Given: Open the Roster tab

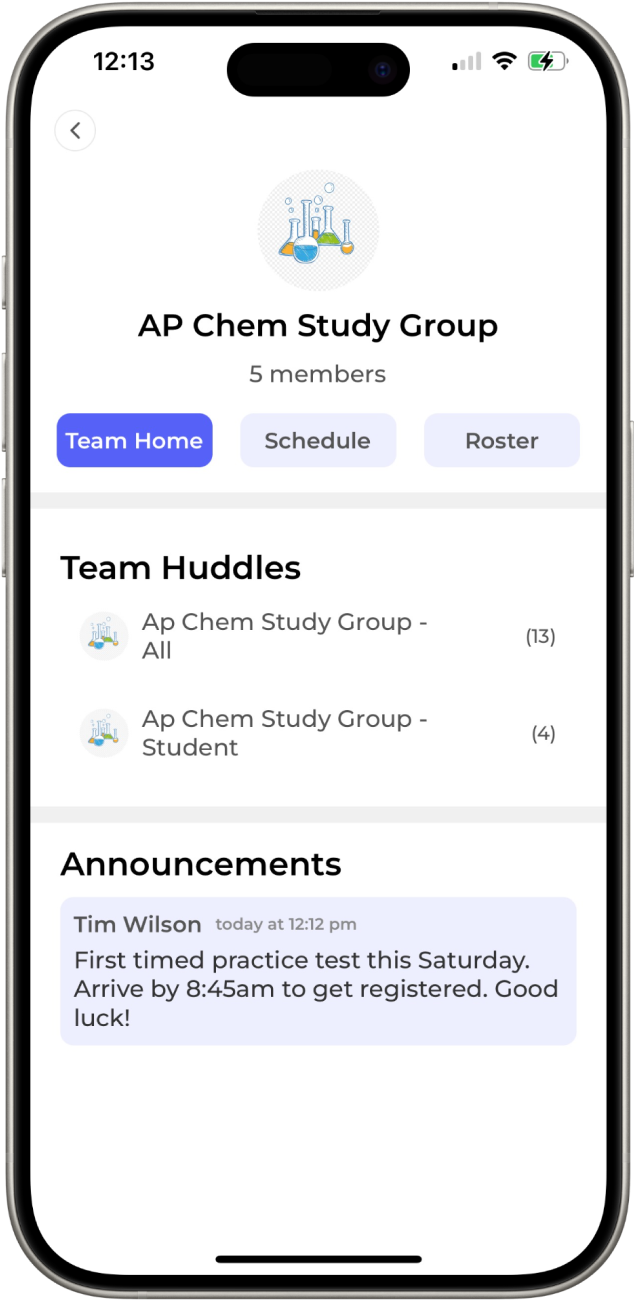Looking at the screenshot, I should click(x=502, y=441).
